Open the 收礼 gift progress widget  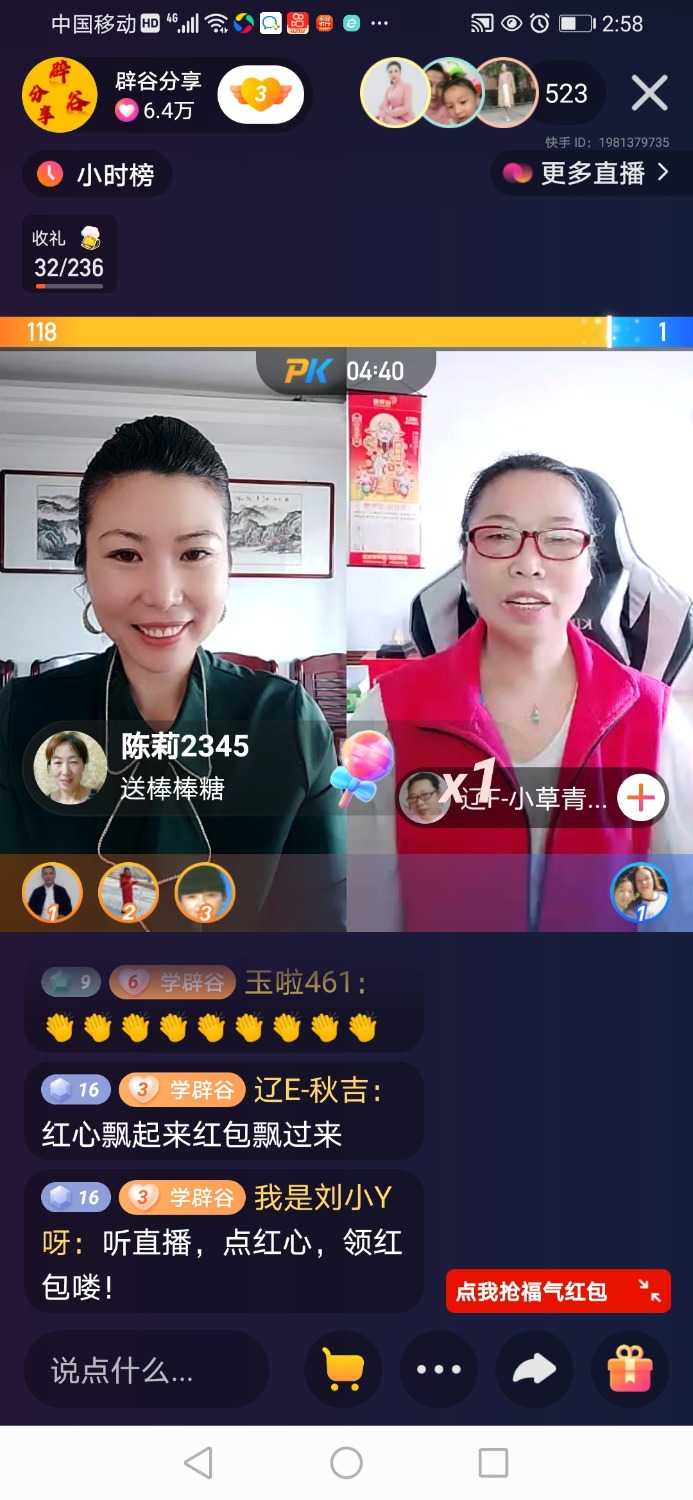[x=69, y=254]
